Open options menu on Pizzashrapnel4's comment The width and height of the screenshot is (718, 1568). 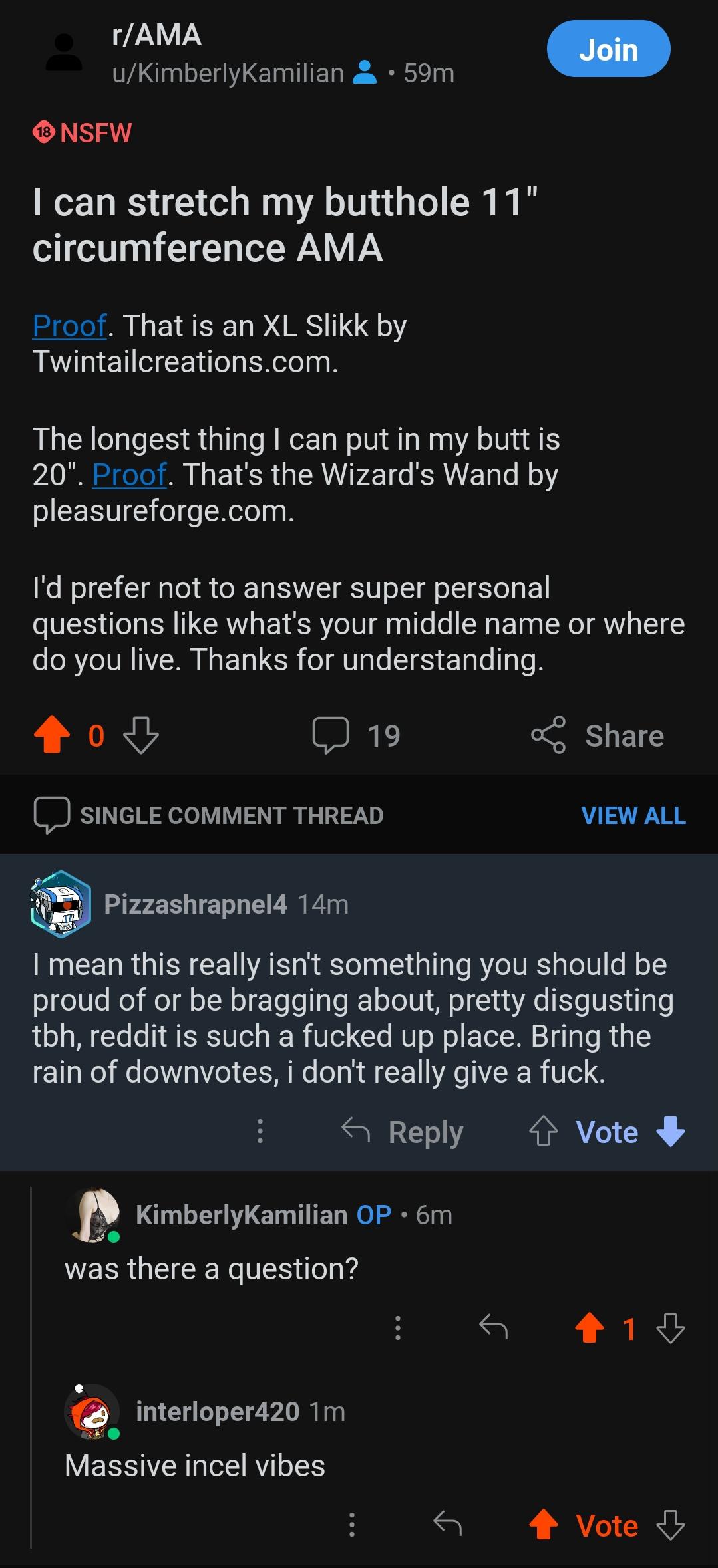(x=260, y=1131)
